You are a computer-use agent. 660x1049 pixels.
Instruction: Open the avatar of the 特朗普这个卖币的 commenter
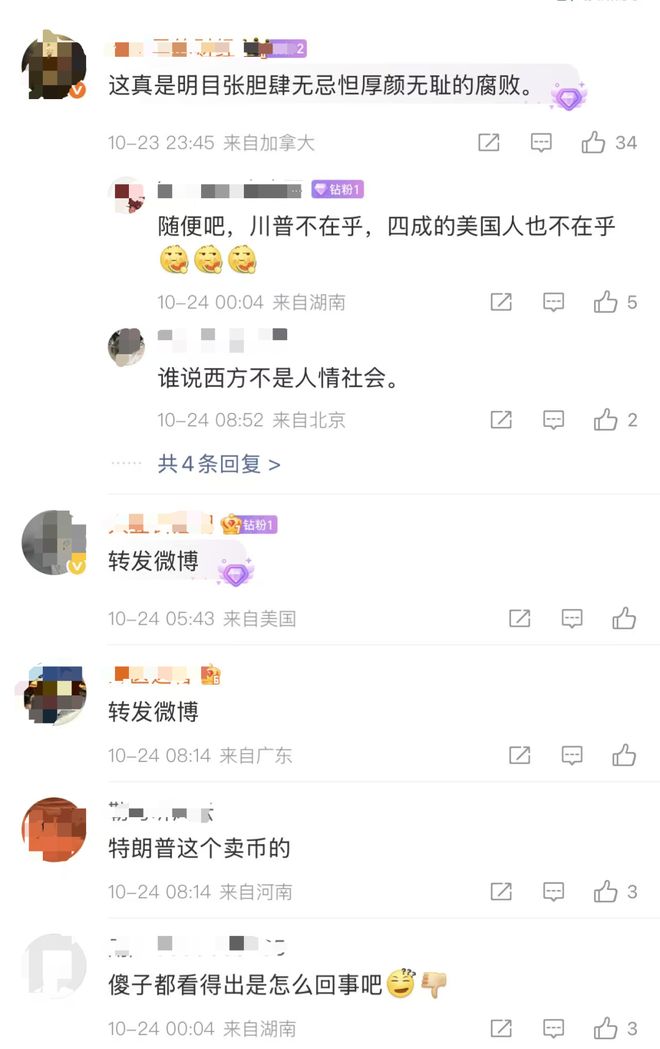tap(54, 830)
